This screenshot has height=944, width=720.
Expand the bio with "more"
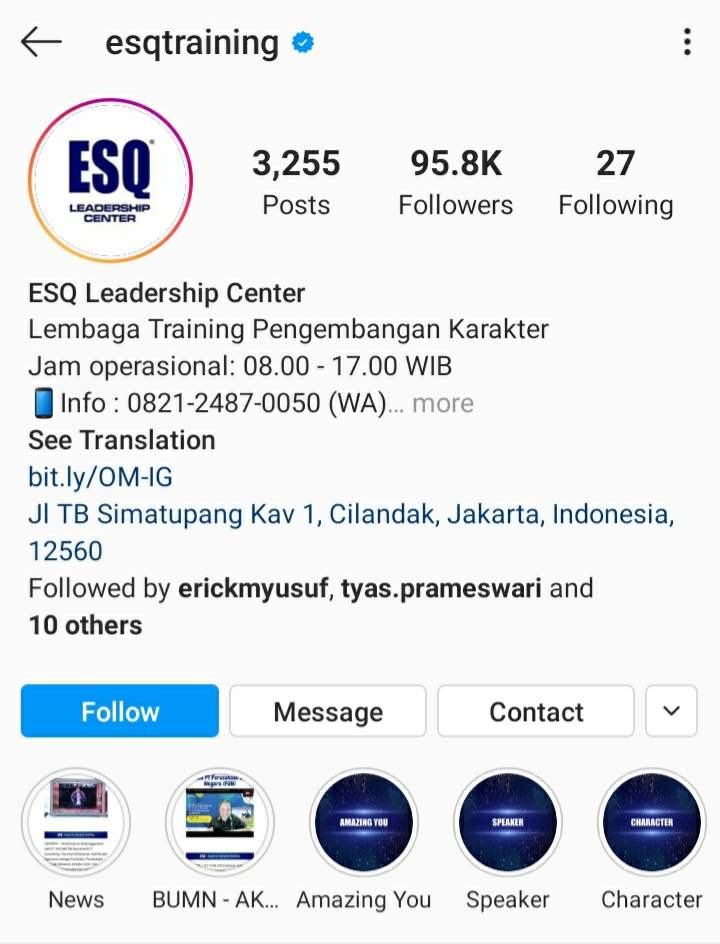(x=442, y=404)
